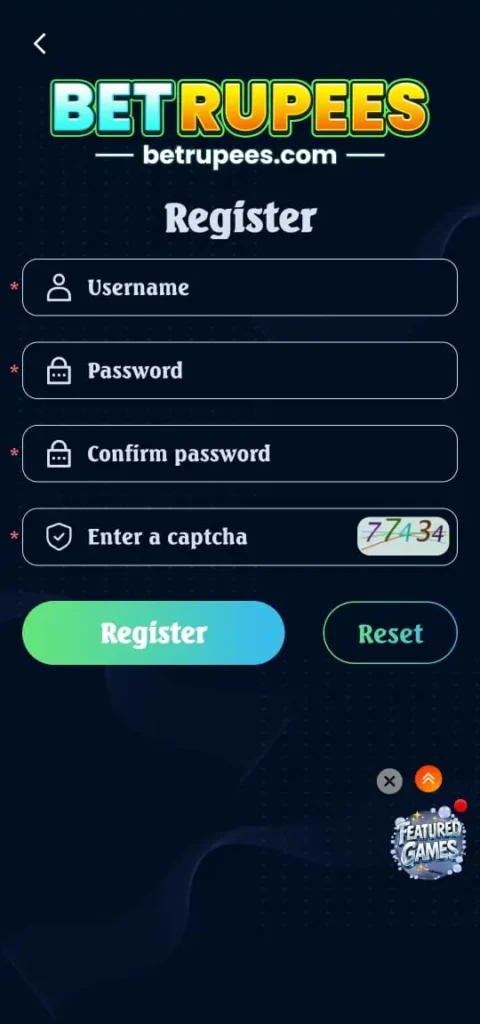Image resolution: width=480 pixels, height=1024 pixels.
Task: Focus the Password field
Action: click(240, 370)
